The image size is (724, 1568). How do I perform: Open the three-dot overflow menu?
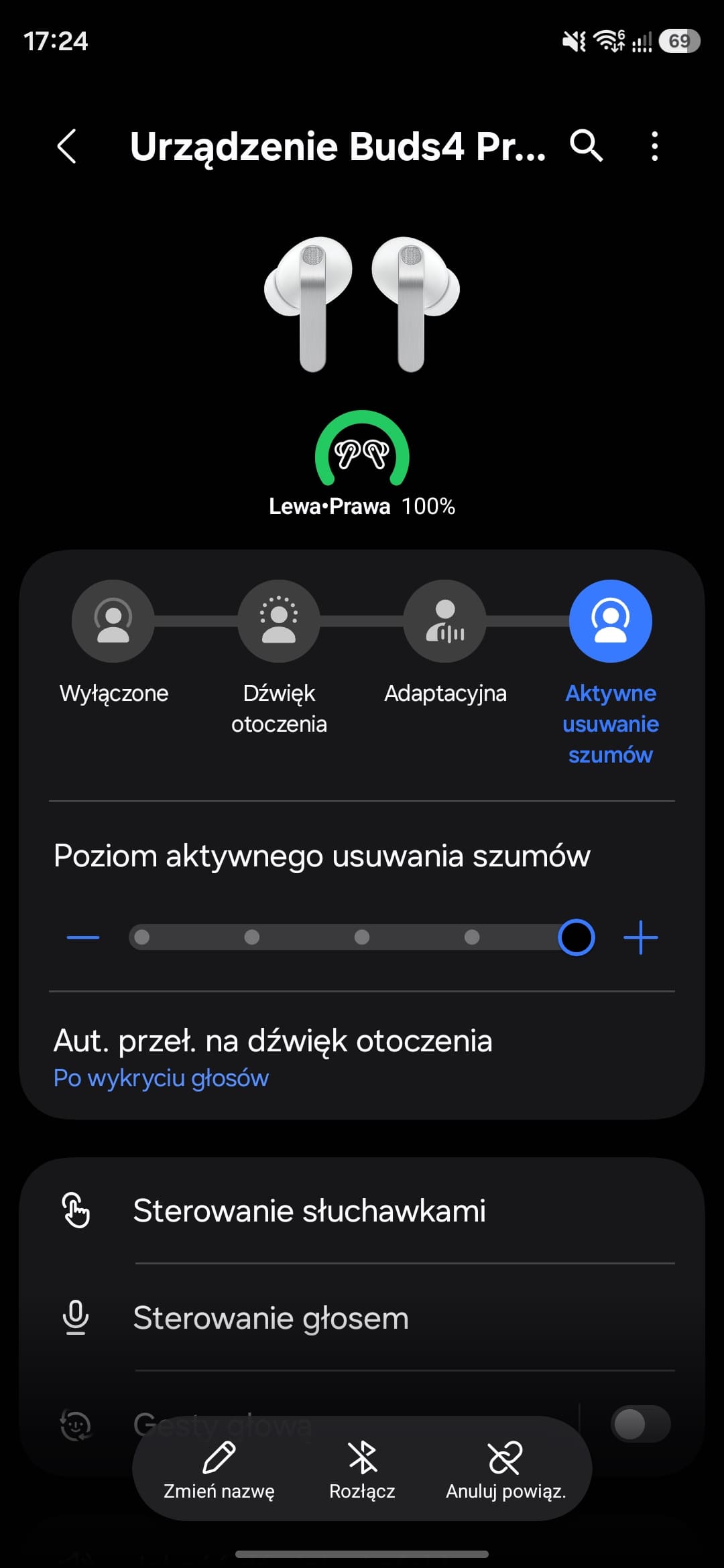(x=654, y=146)
